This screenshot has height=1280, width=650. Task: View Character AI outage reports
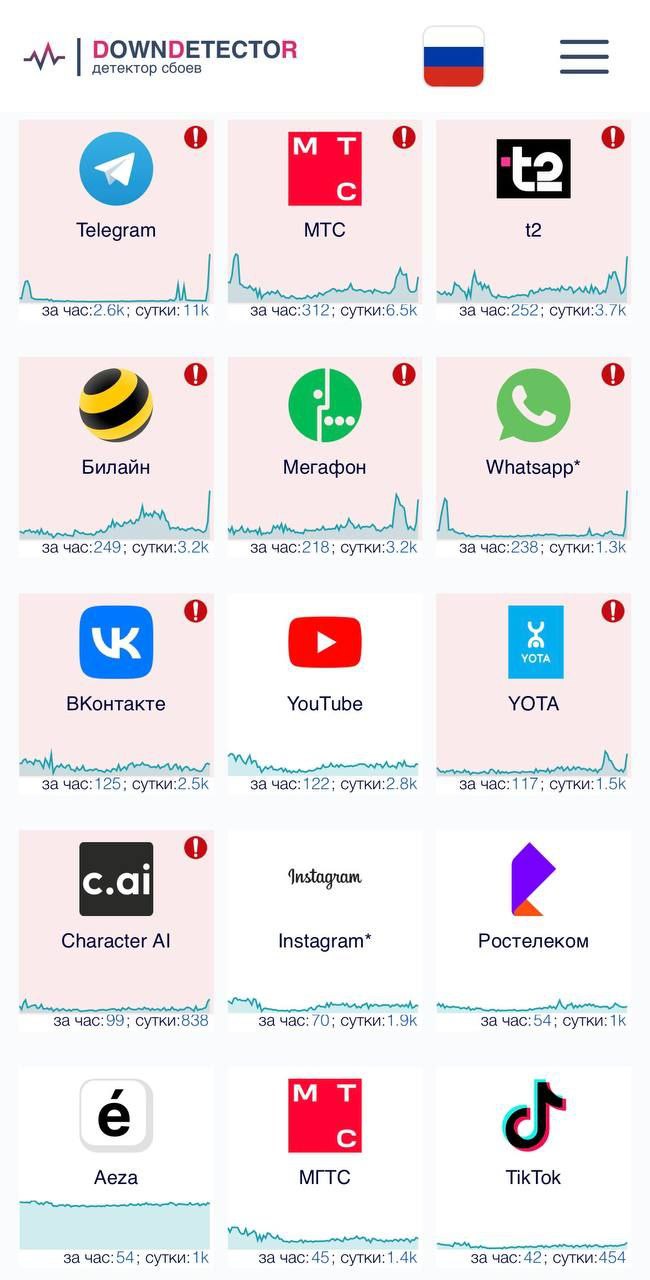[116, 911]
